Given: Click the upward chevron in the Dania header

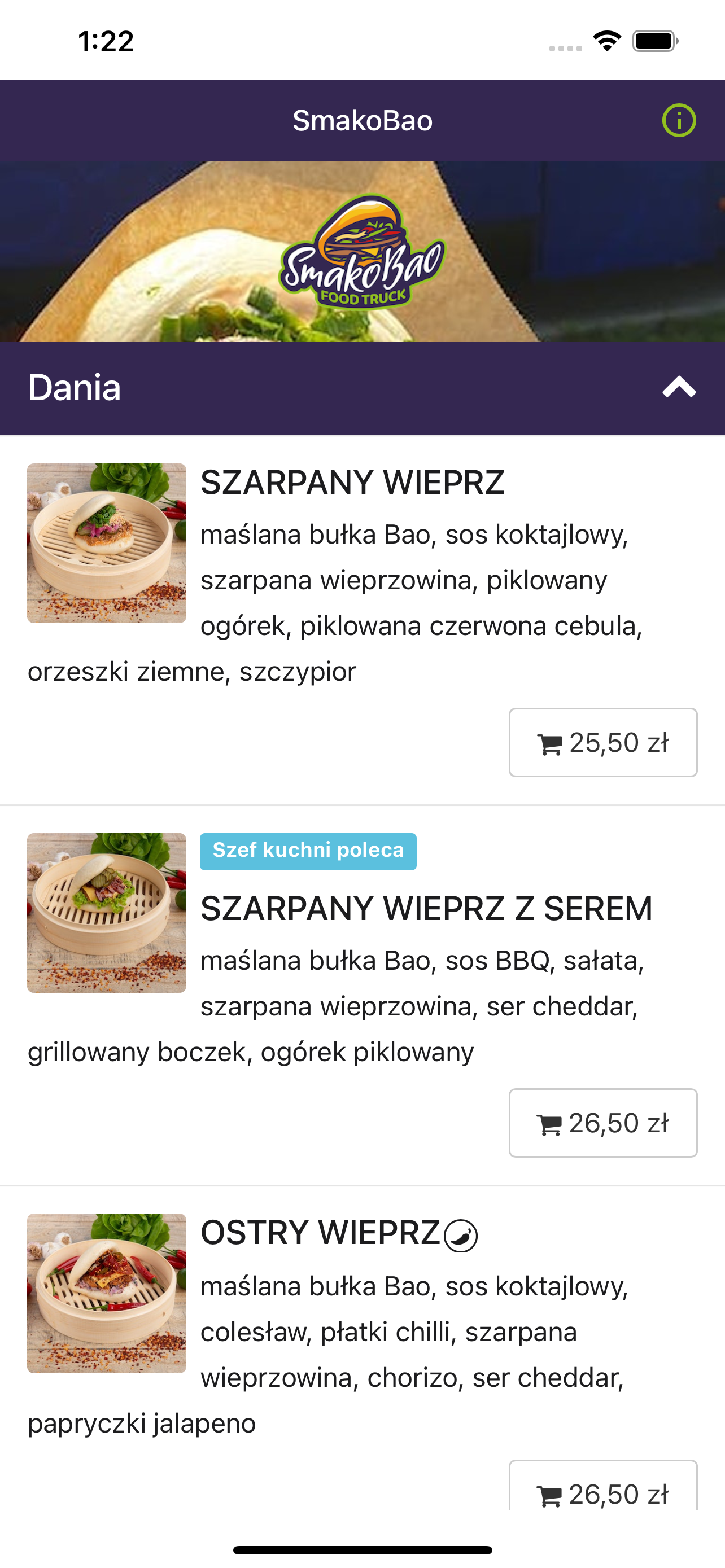Looking at the screenshot, I should (x=680, y=388).
